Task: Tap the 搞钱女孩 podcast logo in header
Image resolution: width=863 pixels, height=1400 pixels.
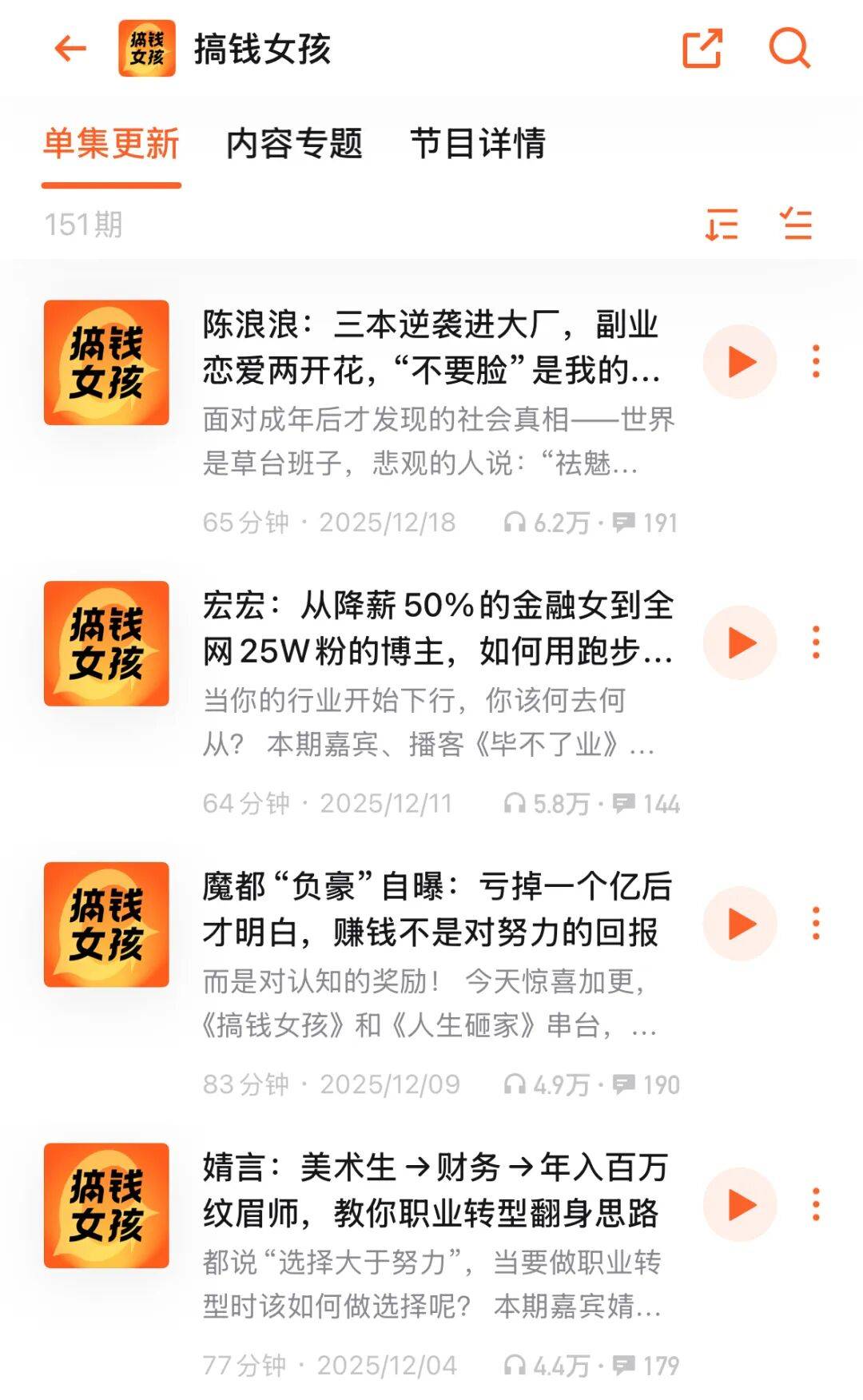Action: coord(146,50)
